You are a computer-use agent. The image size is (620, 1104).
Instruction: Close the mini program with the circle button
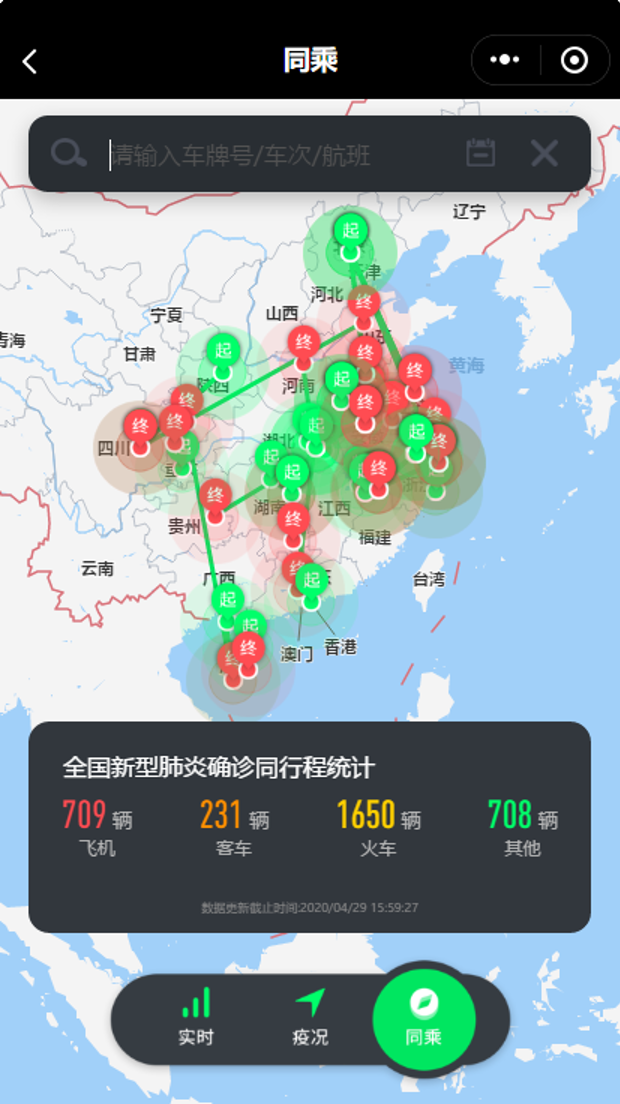(x=575, y=60)
